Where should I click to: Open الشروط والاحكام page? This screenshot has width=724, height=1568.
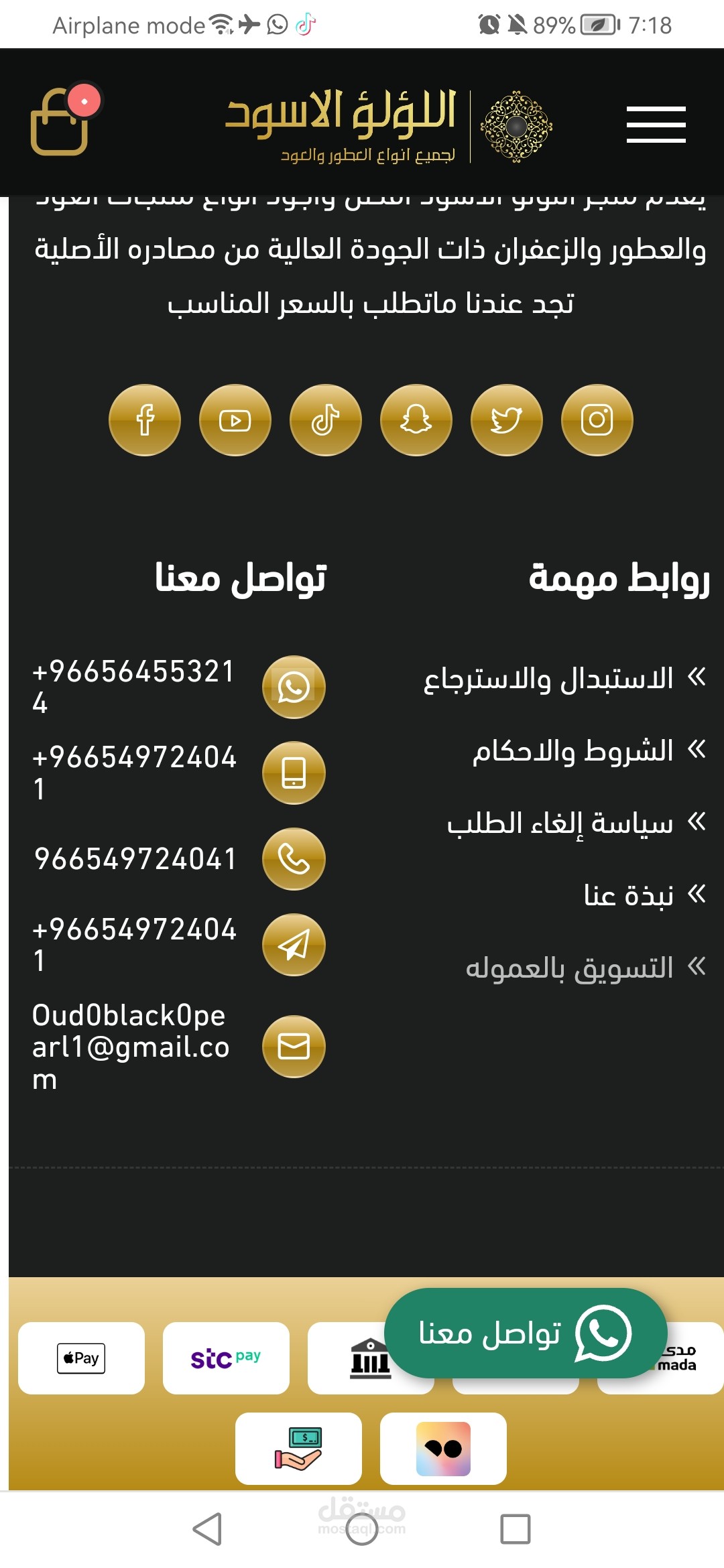(x=573, y=751)
